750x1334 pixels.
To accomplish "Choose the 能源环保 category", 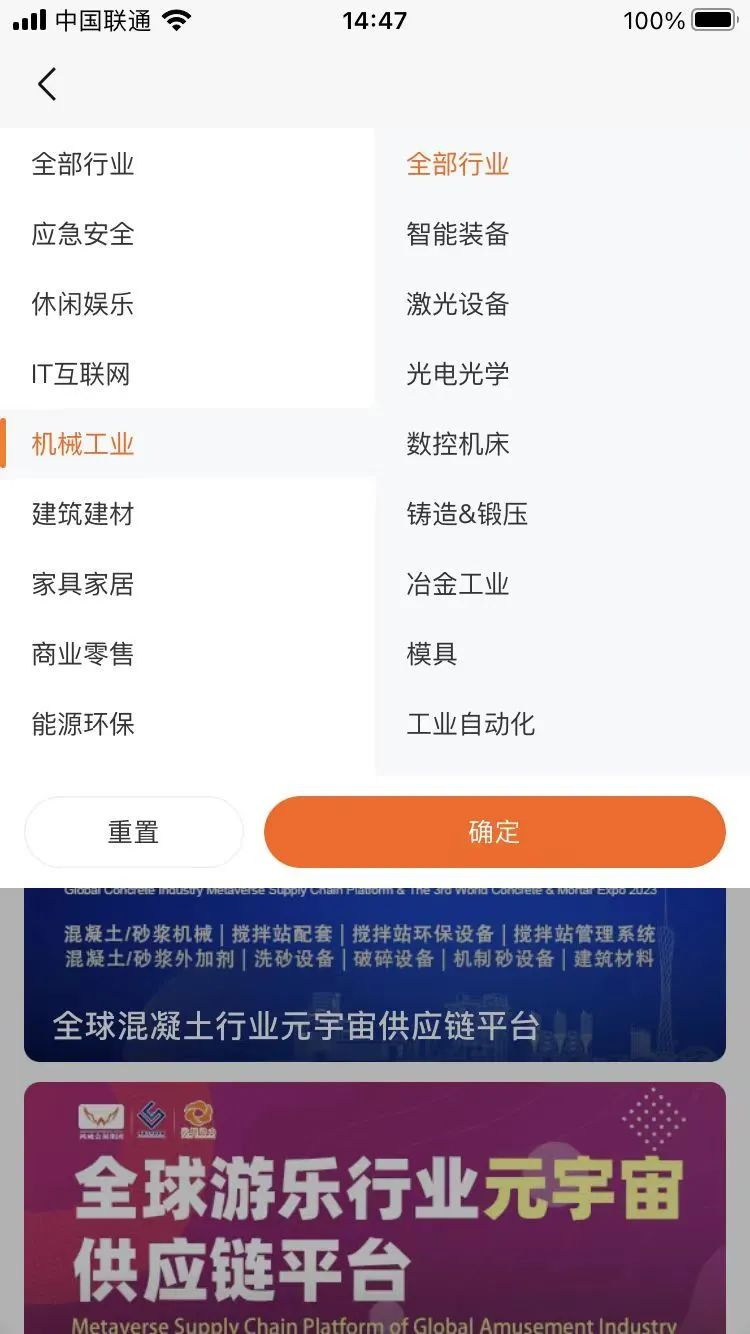I will 187,723.
